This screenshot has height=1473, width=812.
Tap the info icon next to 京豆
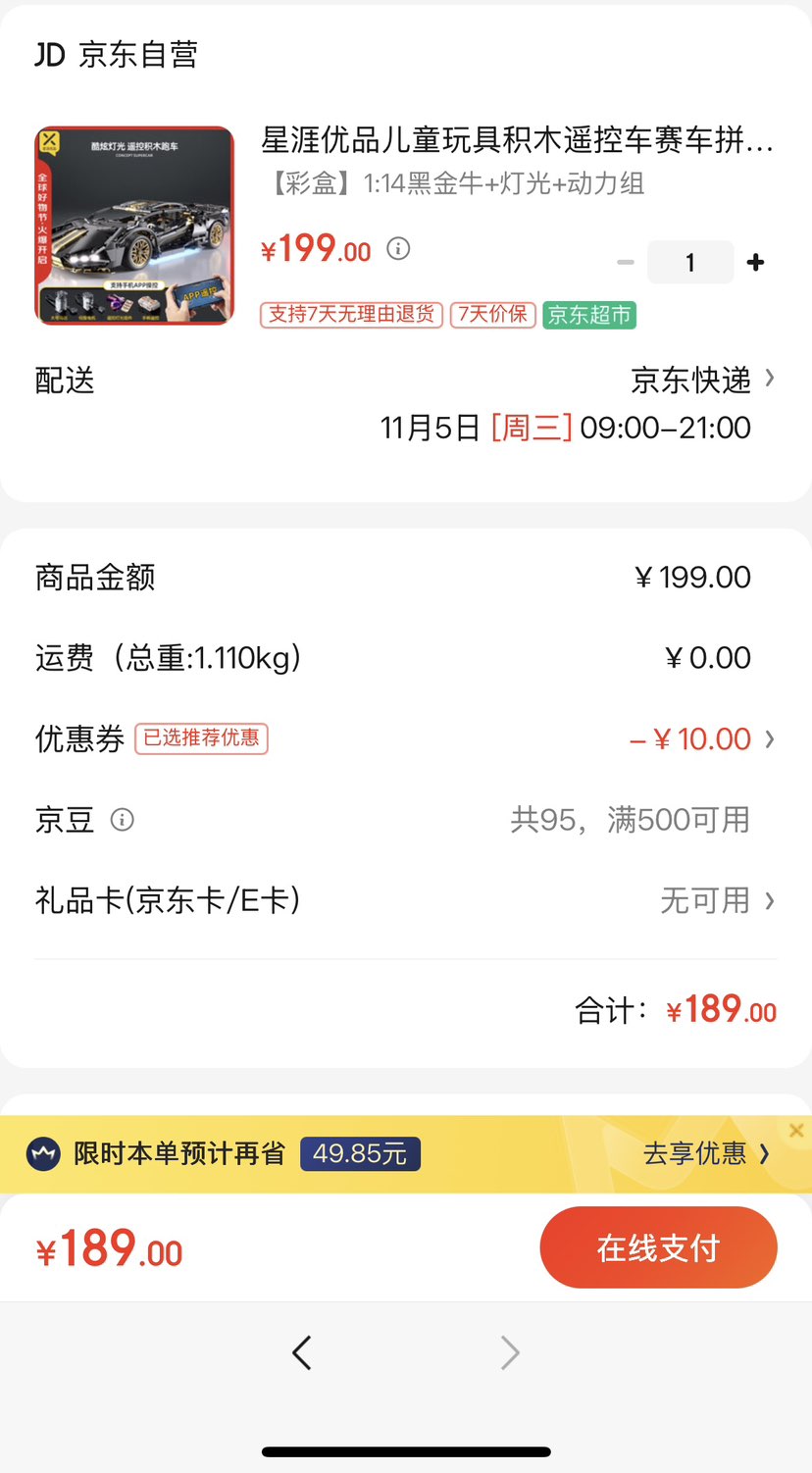[123, 819]
